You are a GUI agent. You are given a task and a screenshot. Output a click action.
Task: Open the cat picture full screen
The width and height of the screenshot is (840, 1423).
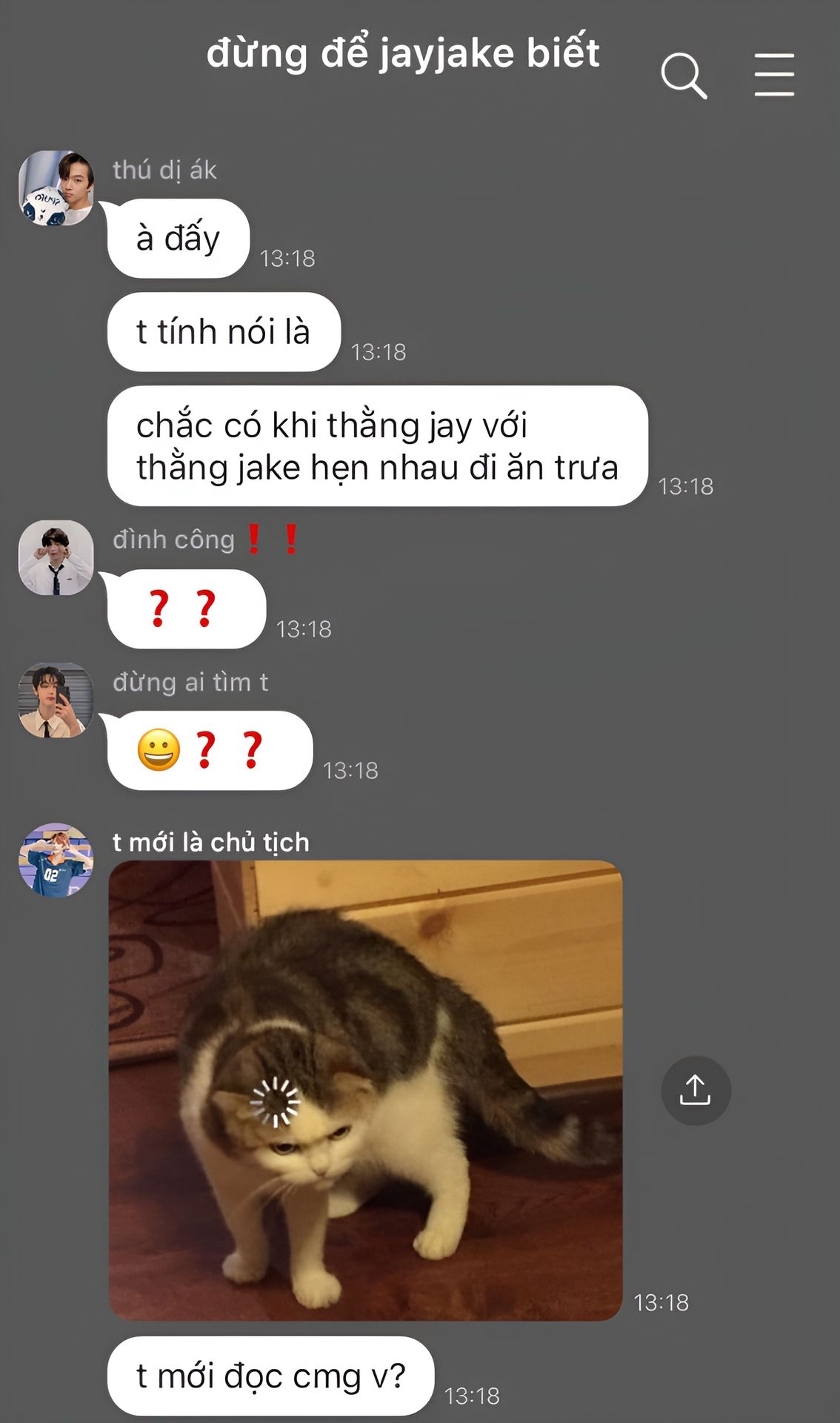365,1090
